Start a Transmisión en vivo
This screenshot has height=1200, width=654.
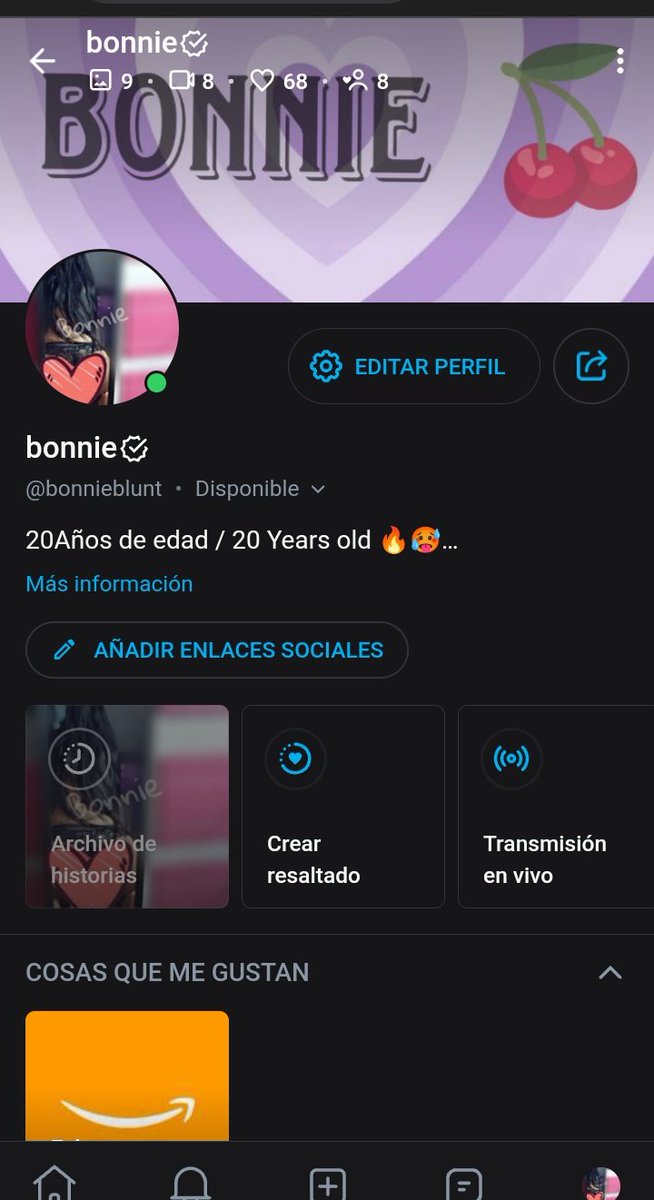click(x=555, y=806)
